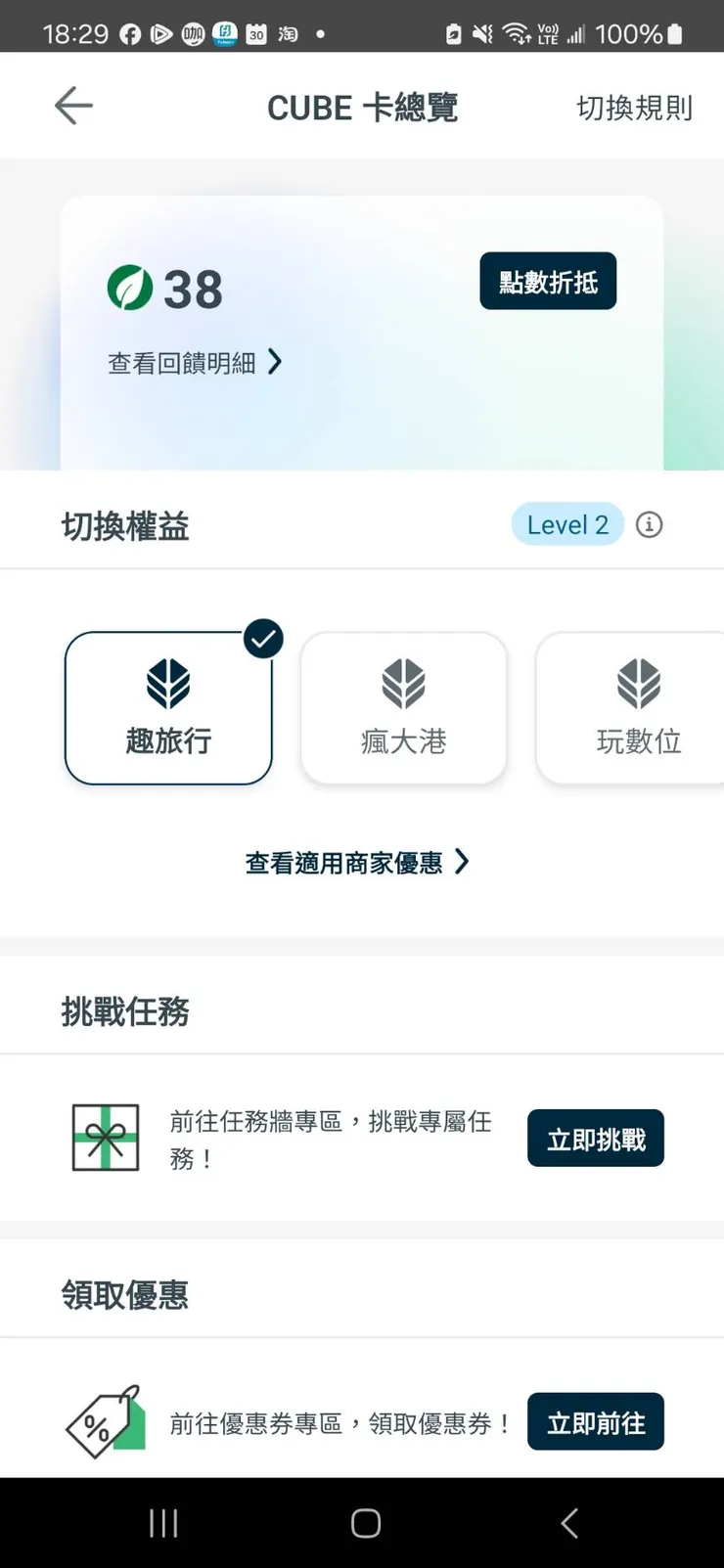Tap the green leaf points icon

[127, 289]
